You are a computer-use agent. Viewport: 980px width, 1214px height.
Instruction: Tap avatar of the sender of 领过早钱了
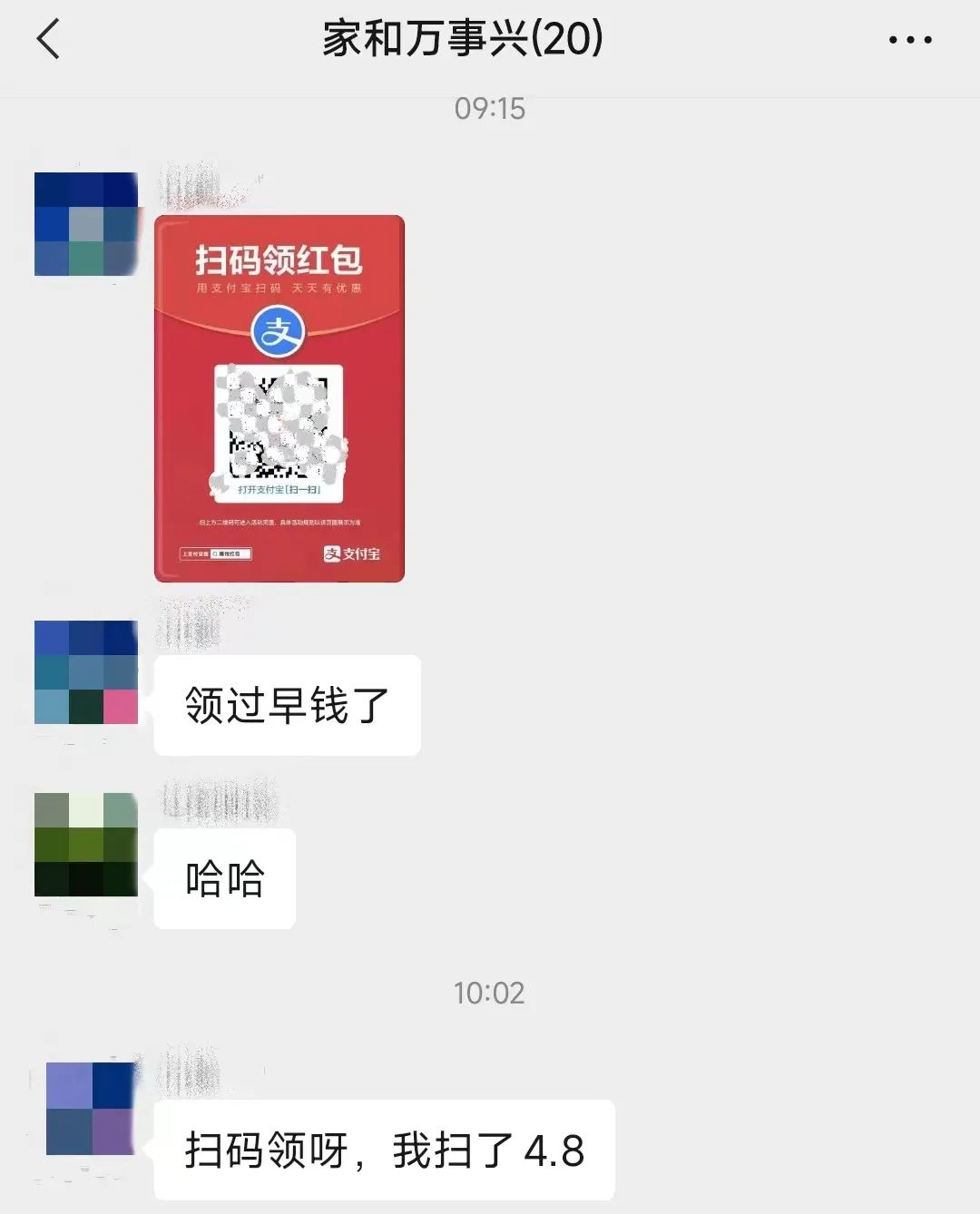86,672
